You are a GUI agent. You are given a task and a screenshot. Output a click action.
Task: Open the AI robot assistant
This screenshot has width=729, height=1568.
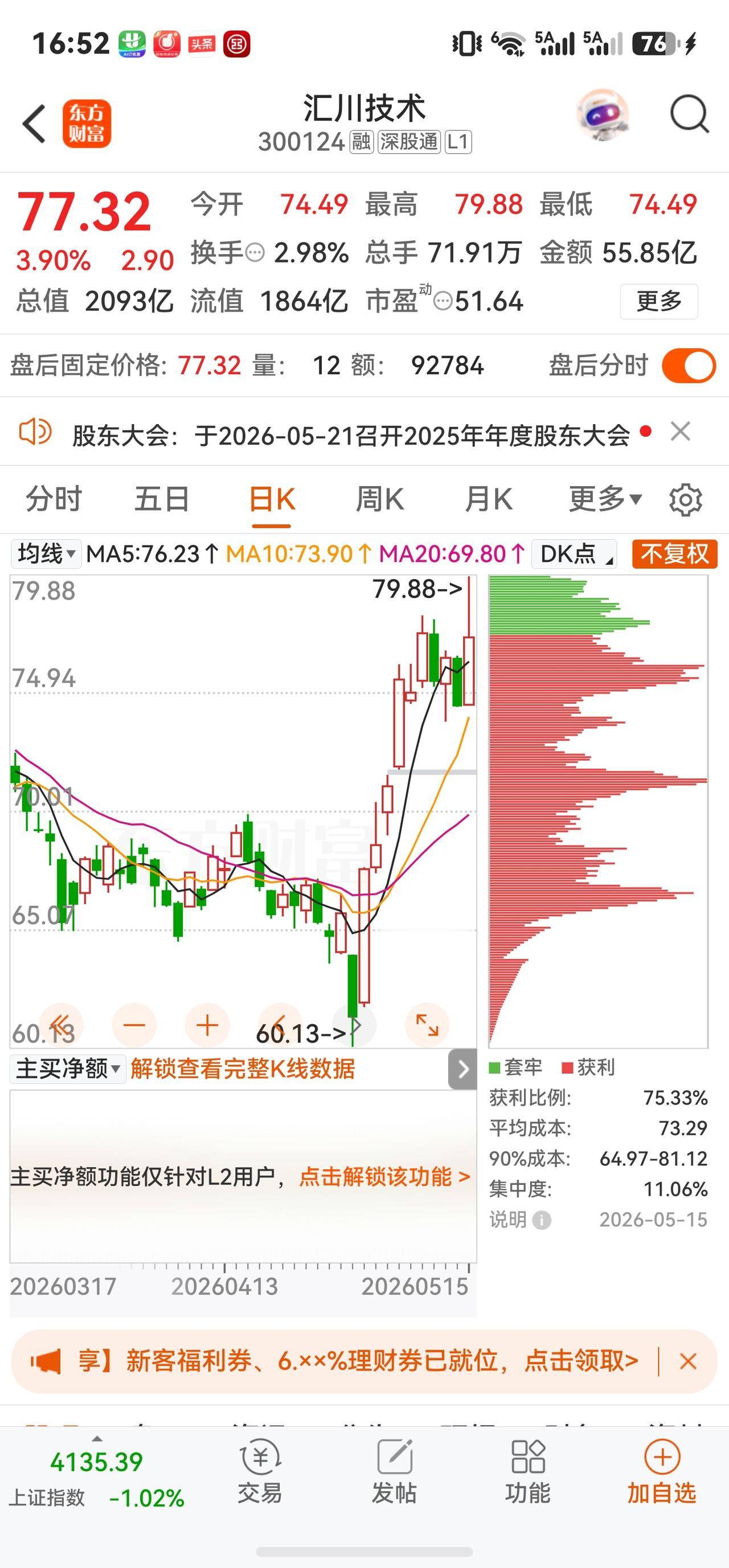(603, 115)
